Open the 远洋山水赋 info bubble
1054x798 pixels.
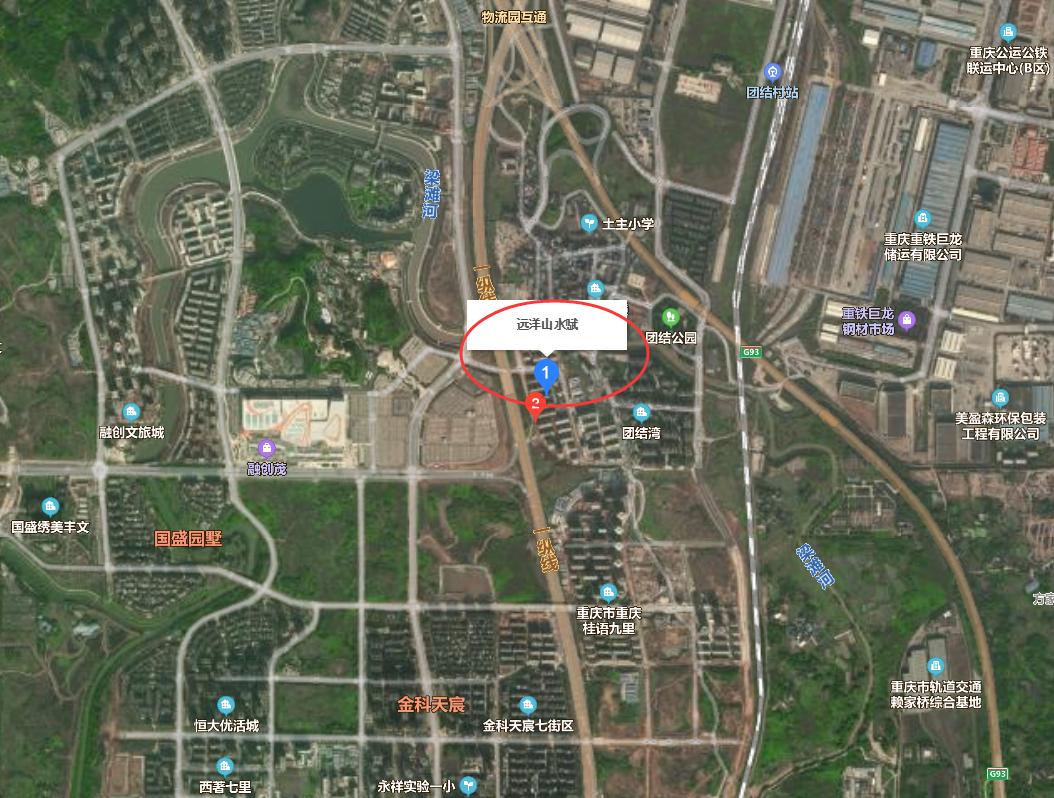[547, 325]
